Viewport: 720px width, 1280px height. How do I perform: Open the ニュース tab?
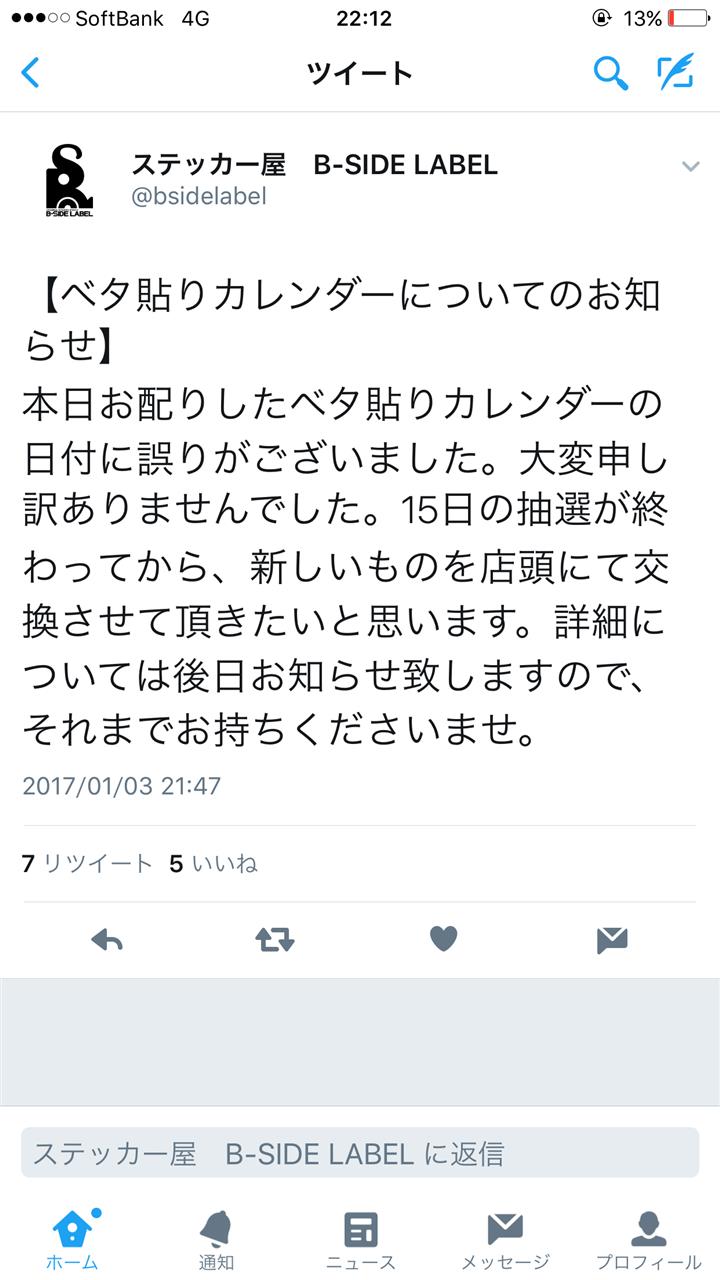coord(360,1240)
